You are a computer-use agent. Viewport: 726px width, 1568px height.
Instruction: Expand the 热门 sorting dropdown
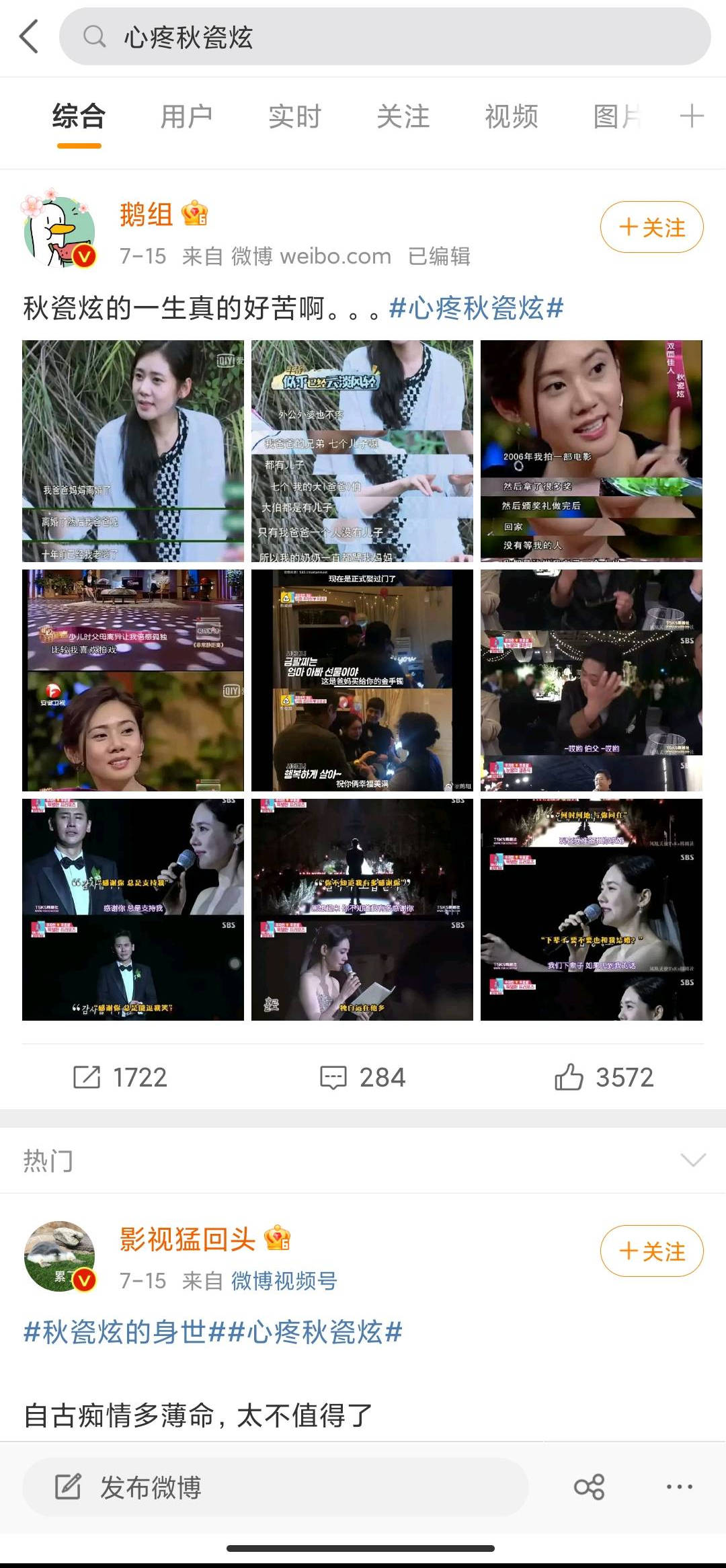692,1160
